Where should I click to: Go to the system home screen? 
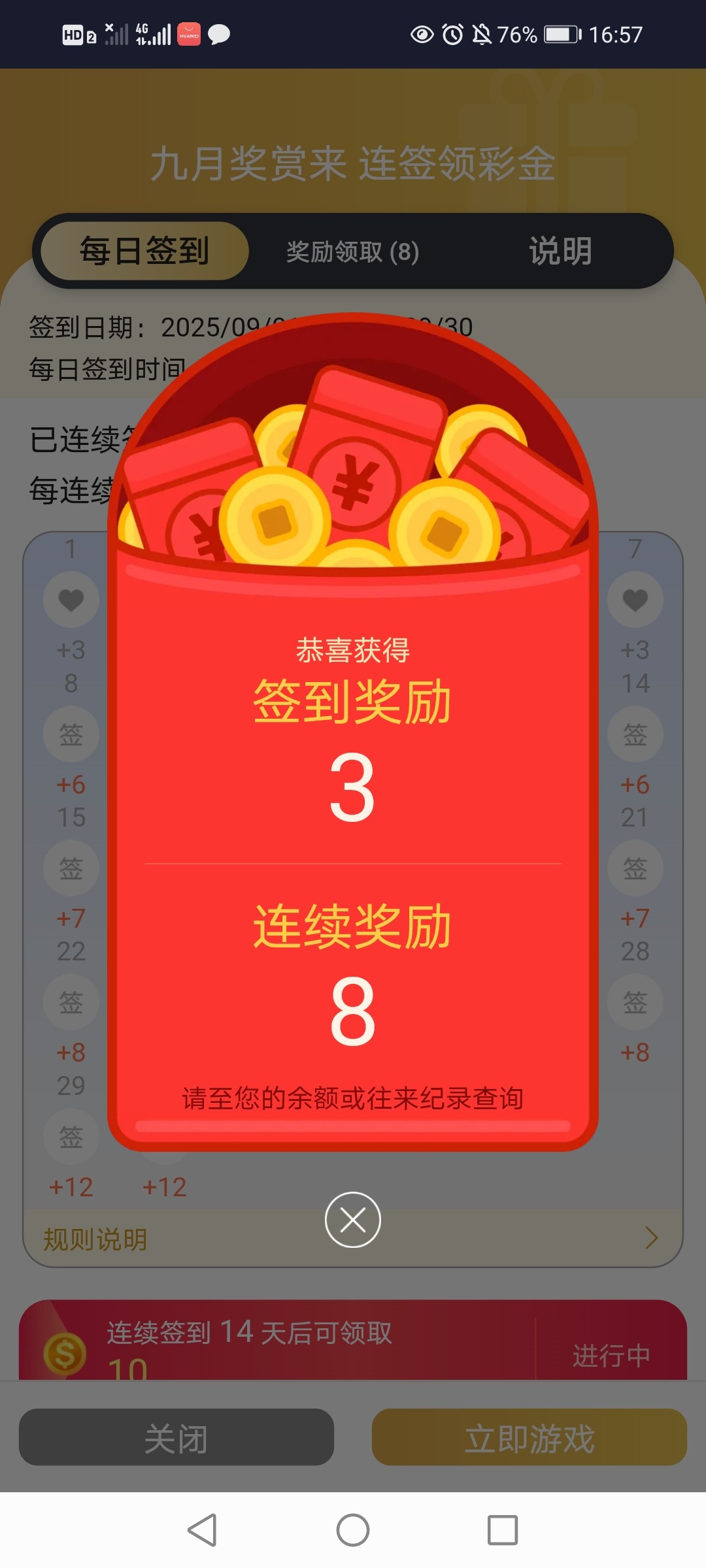click(x=353, y=1530)
